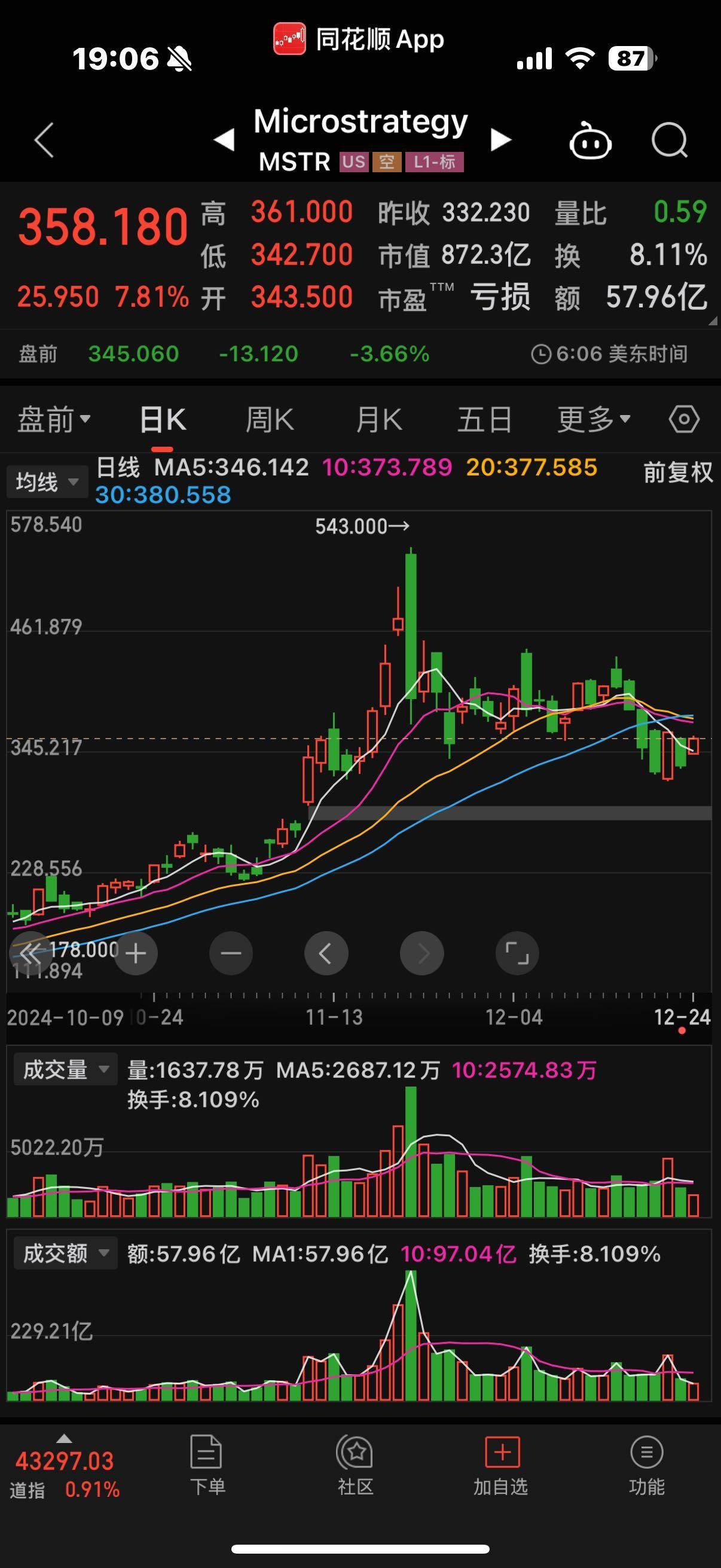
Task: Expand the 成交量 volume indicator dropdown
Action: point(65,1067)
